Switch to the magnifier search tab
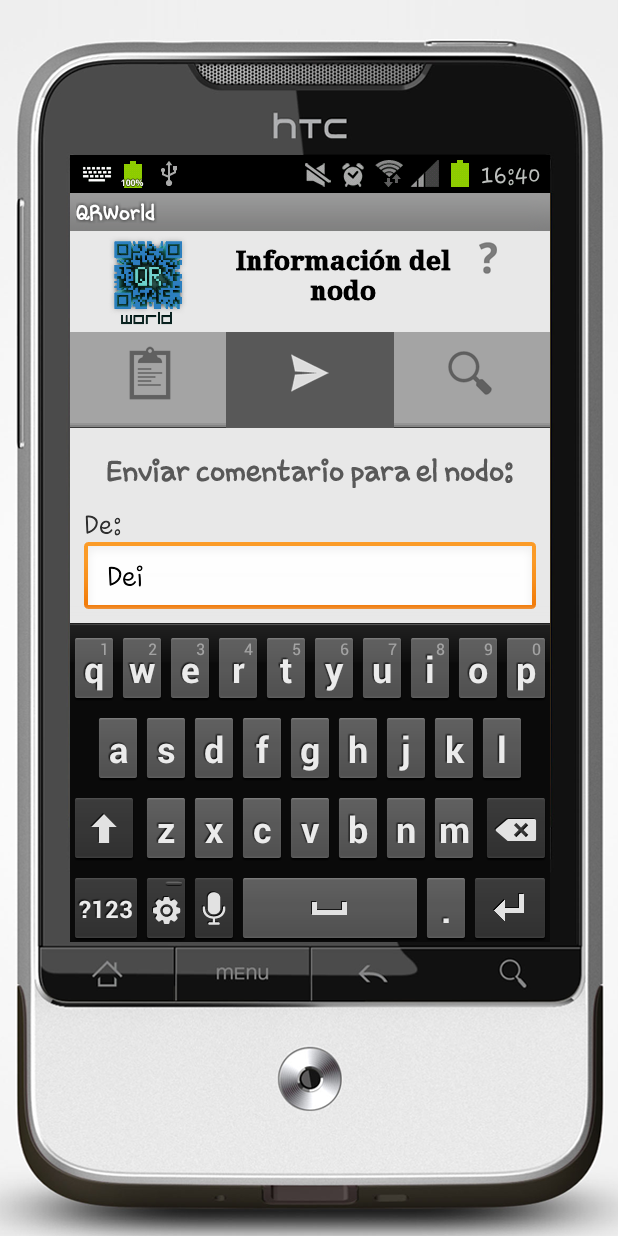The image size is (618, 1236). (471, 375)
